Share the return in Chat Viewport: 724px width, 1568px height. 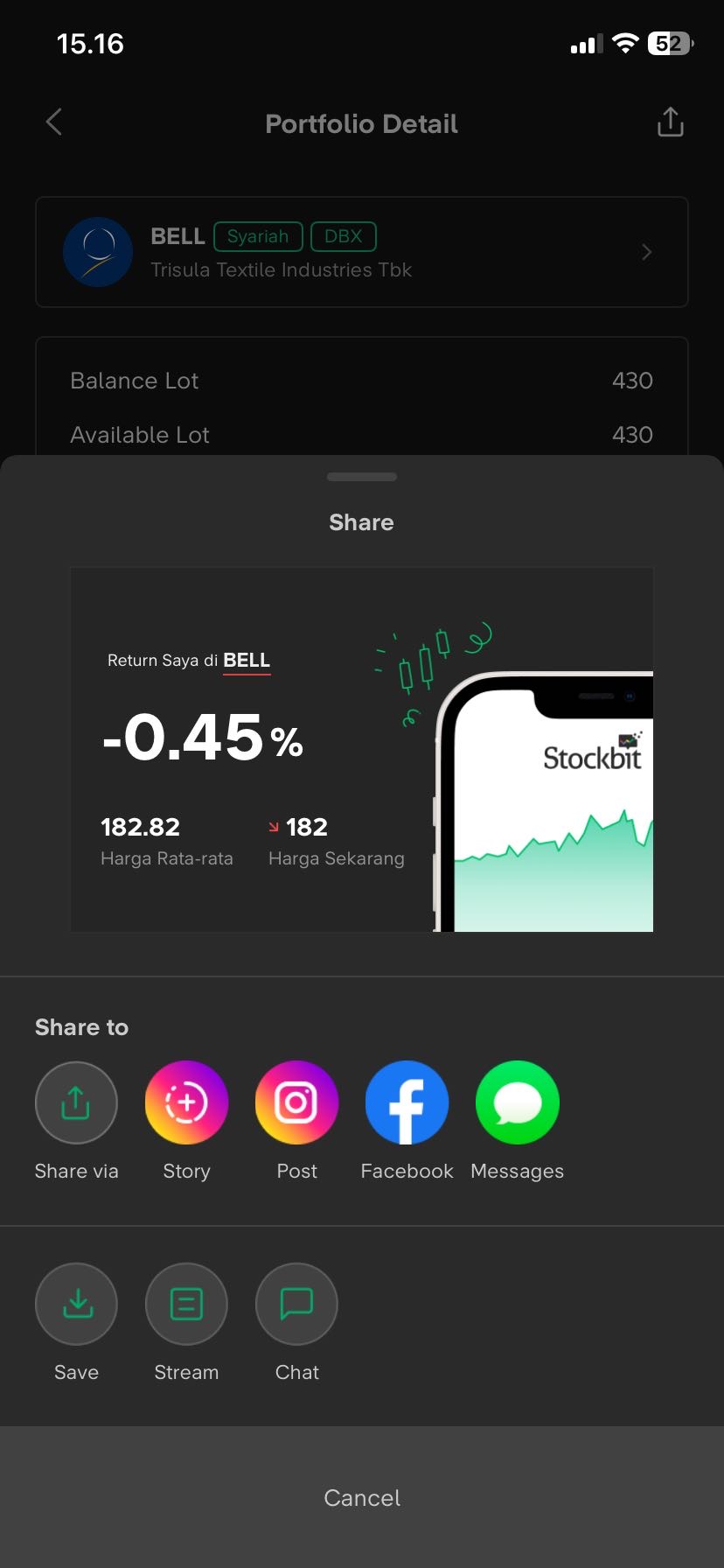(296, 1304)
